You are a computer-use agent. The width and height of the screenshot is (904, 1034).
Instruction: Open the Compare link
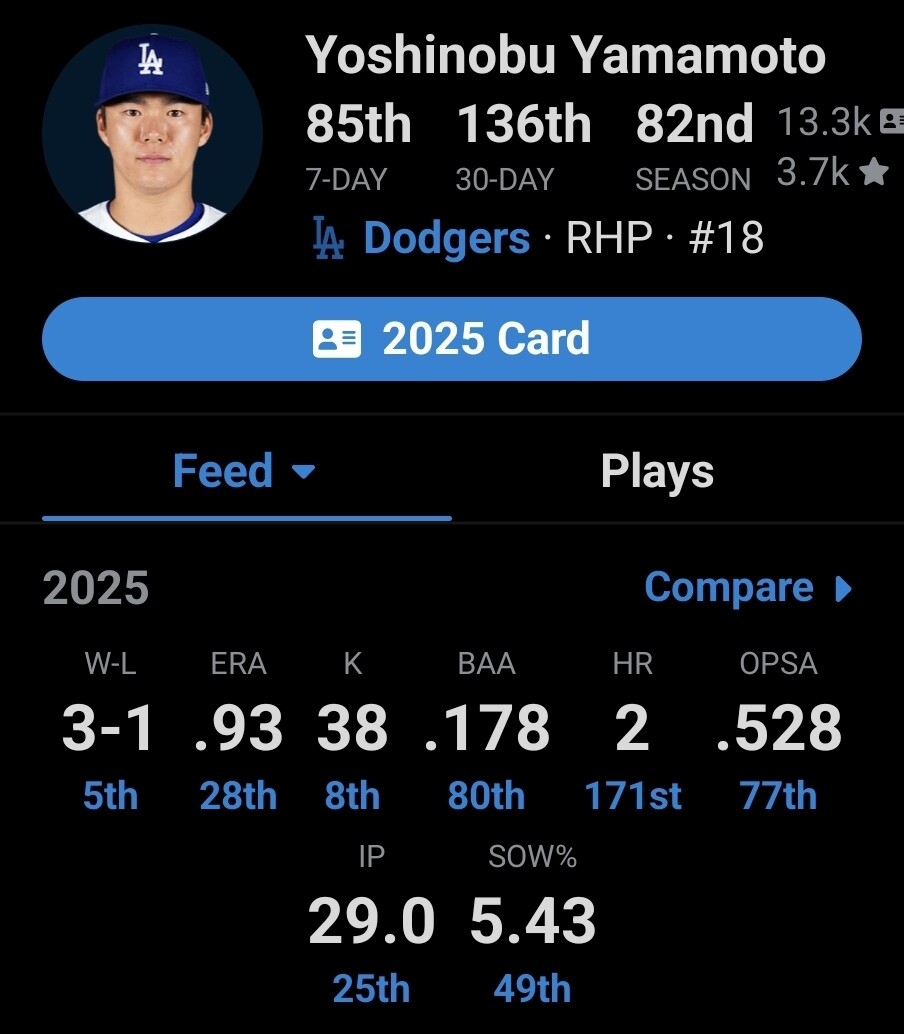[747, 587]
